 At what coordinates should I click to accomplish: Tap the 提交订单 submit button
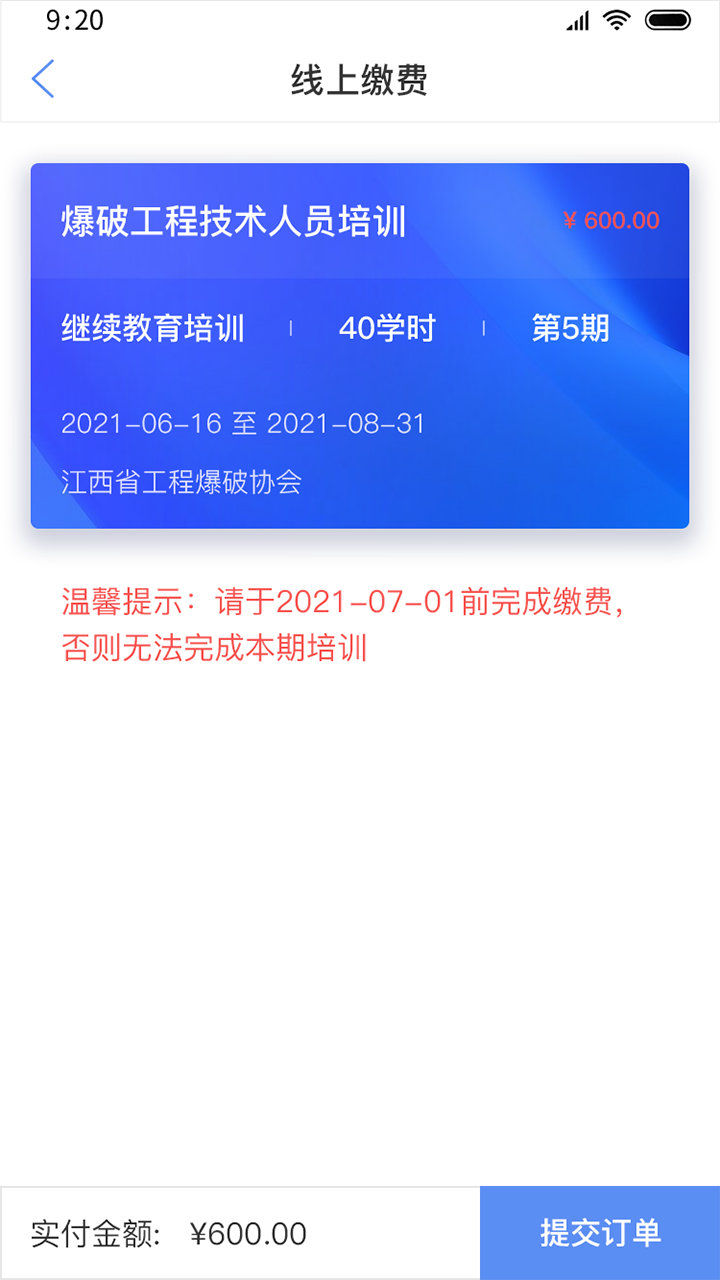599,1232
